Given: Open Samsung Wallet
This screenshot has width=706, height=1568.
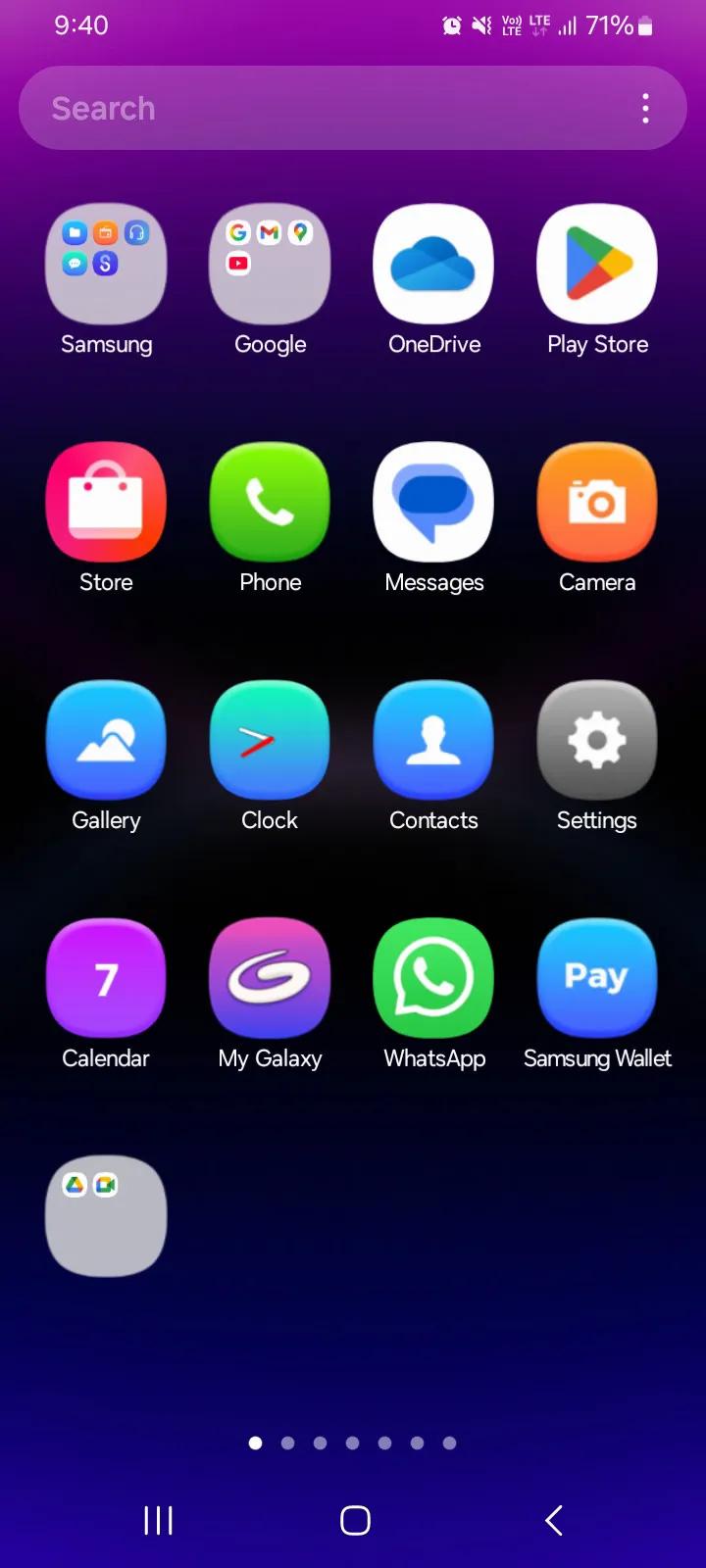Looking at the screenshot, I should (x=597, y=979).
